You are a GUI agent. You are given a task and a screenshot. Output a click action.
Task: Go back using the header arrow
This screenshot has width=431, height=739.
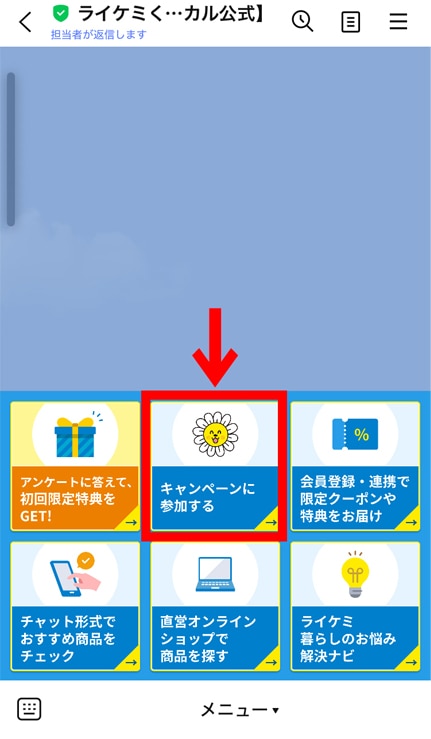coord(25,22)
